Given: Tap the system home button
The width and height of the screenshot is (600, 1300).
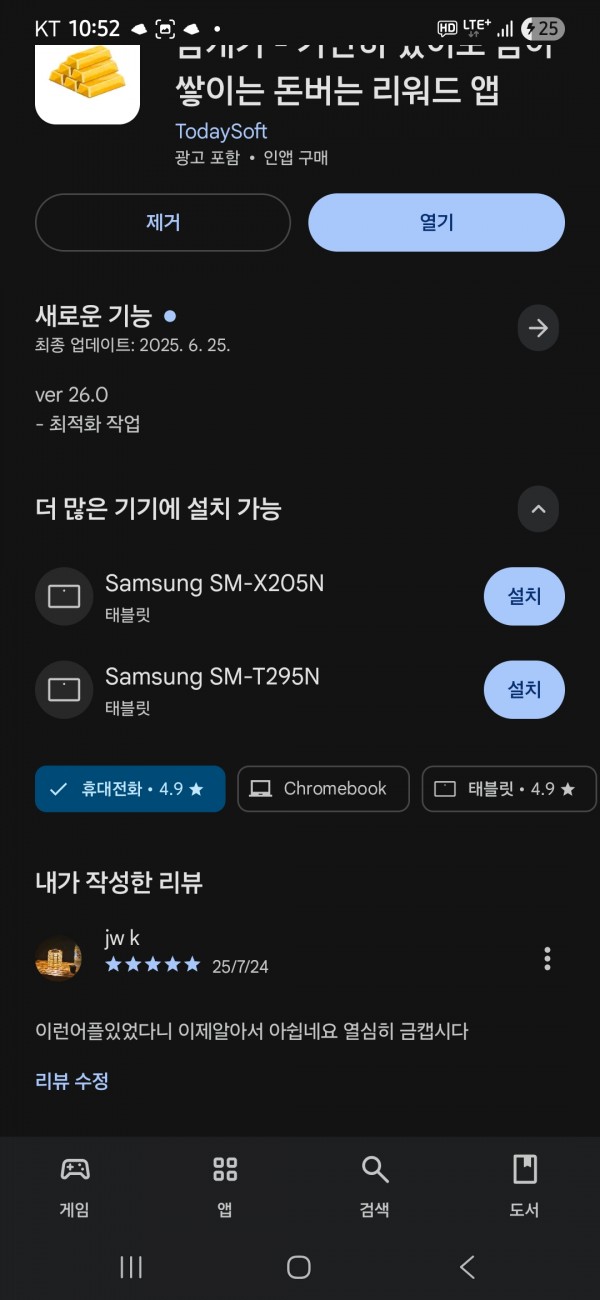Looking at the screenshot, I should (299, 1267).
